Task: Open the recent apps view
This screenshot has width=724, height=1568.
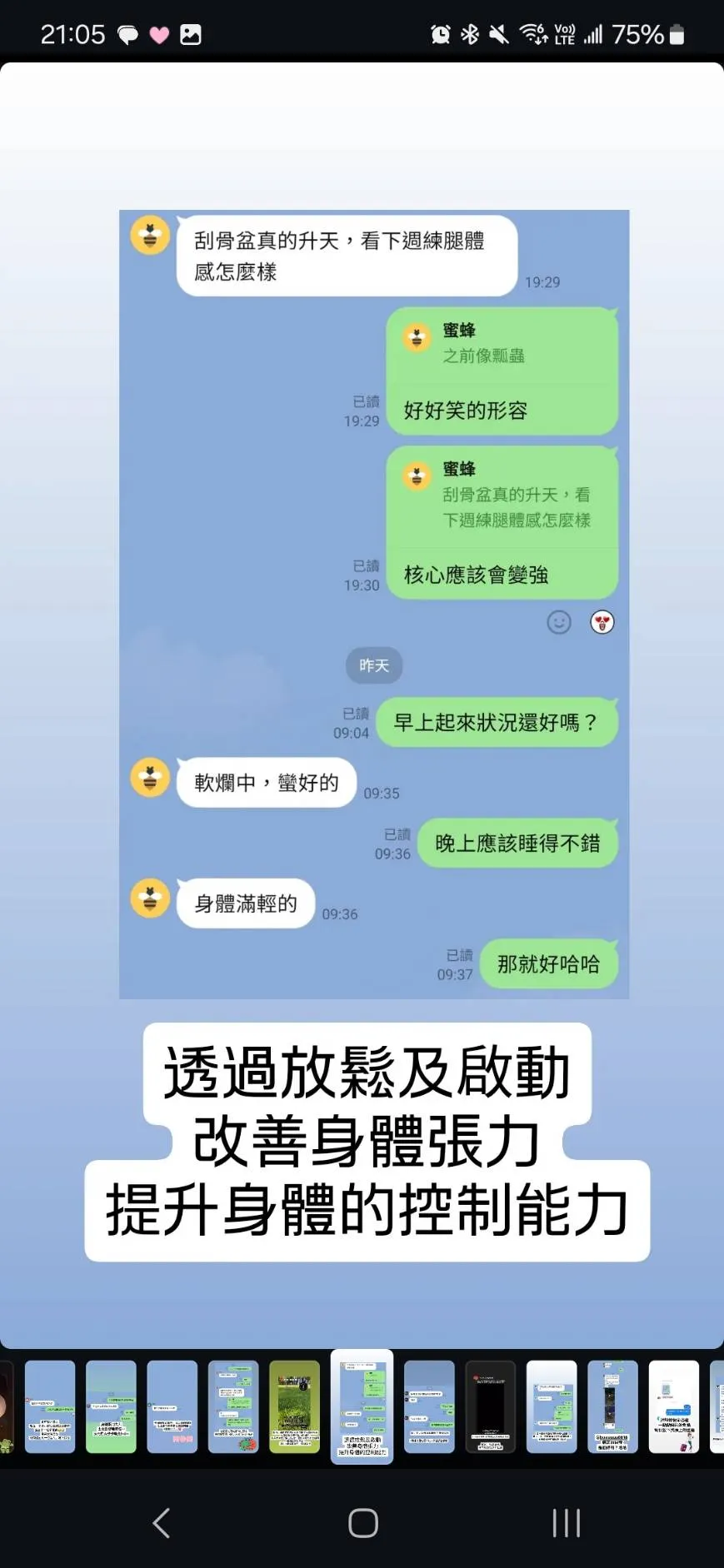Action: click(567, 1523)
